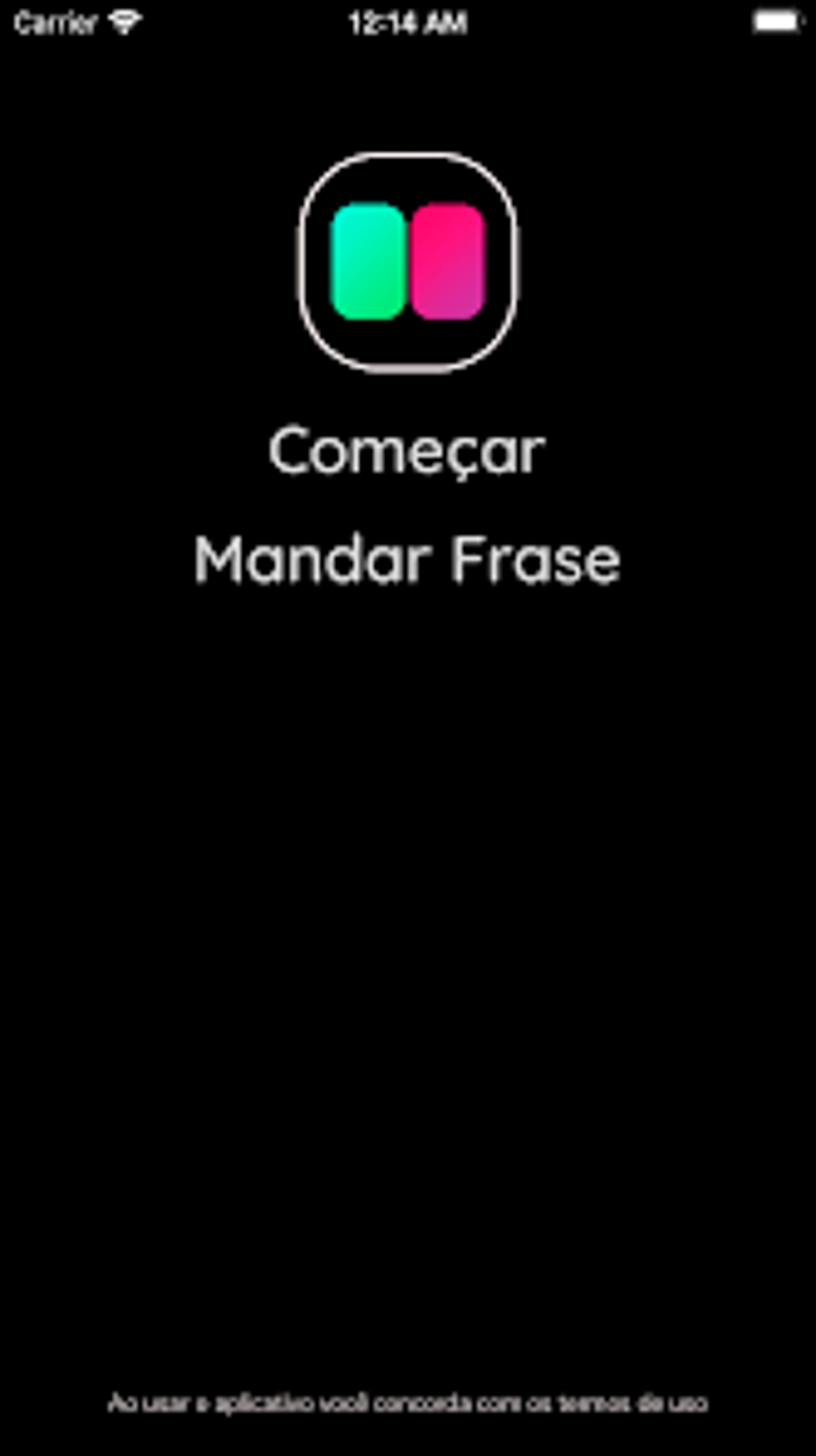Image resolution: width=816 pixels, height=1456 pixels.
Task: Tap the Mandar Frase app logo
Action: coord(407,264)
